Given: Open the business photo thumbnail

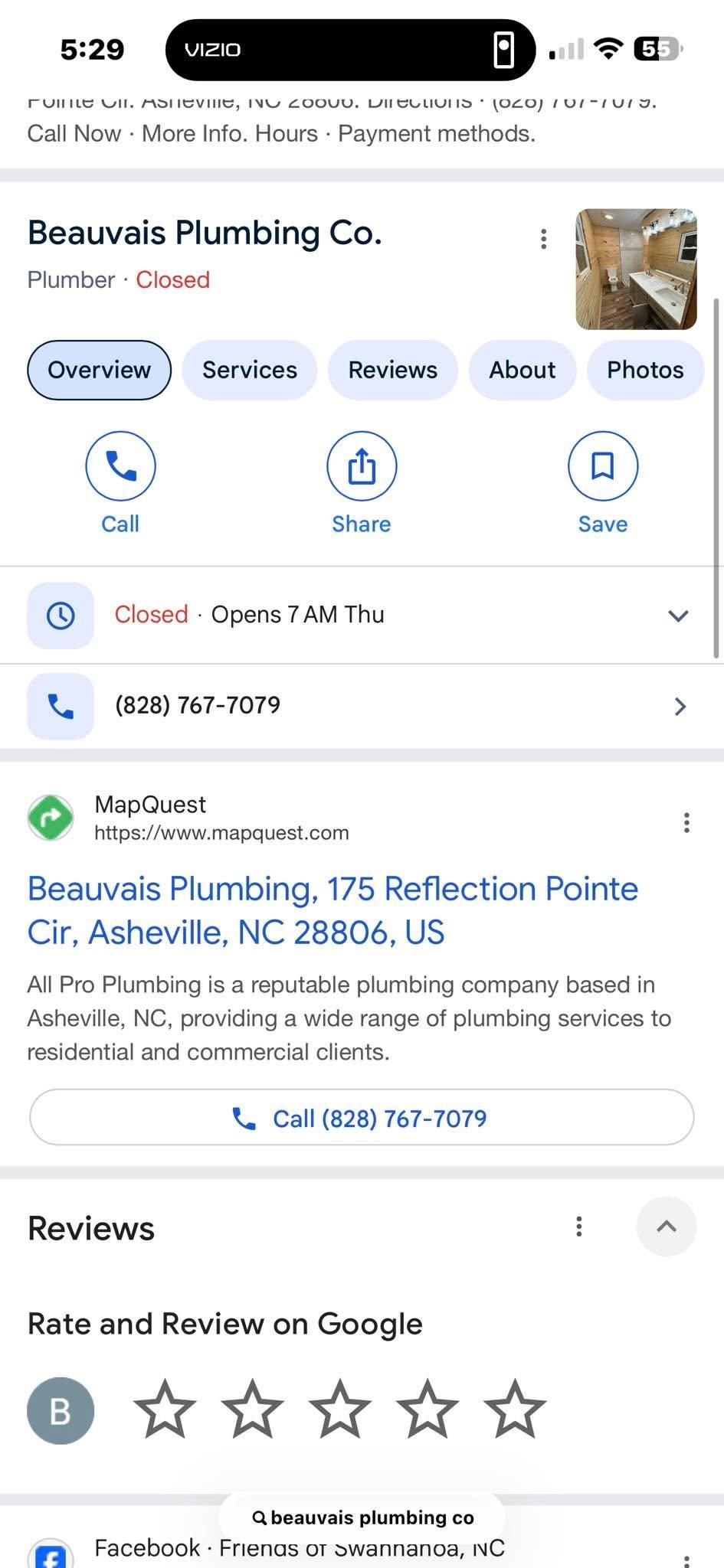Looking at the screenshot, I should (636, 269).
